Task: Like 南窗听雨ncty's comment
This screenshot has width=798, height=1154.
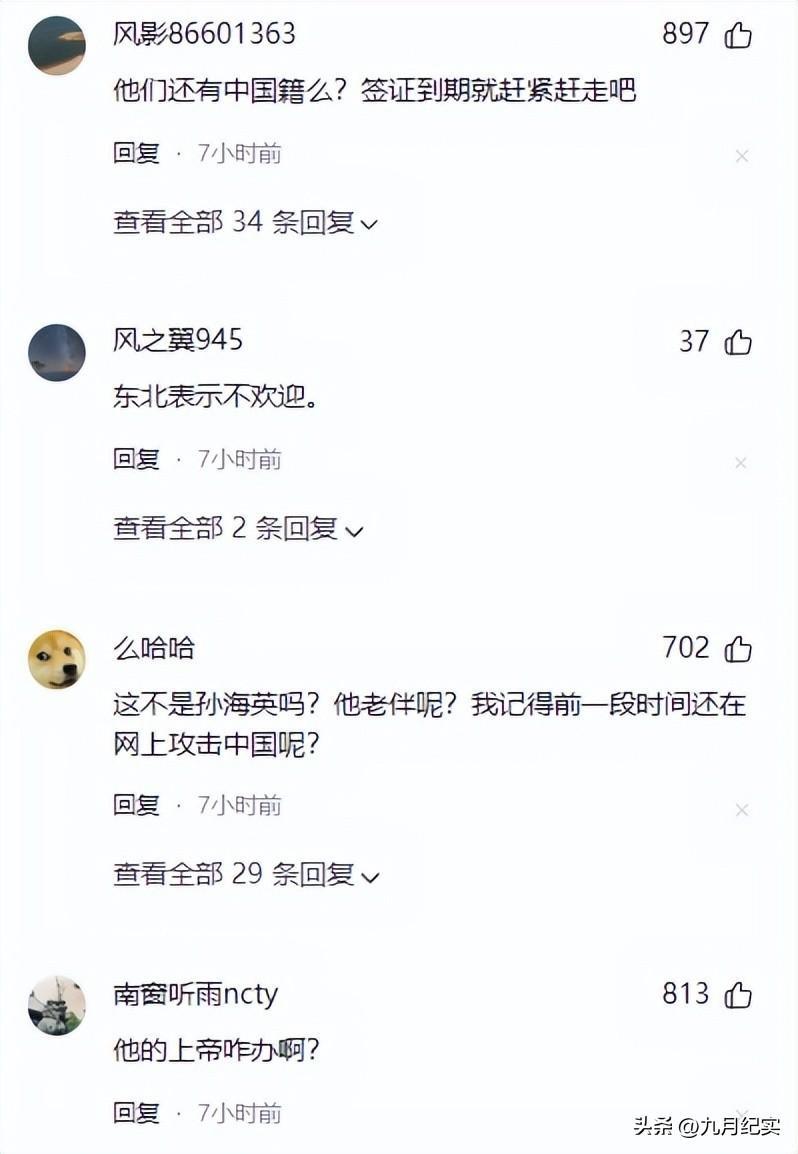Action: pyautogui.click(x=738, y=995)
